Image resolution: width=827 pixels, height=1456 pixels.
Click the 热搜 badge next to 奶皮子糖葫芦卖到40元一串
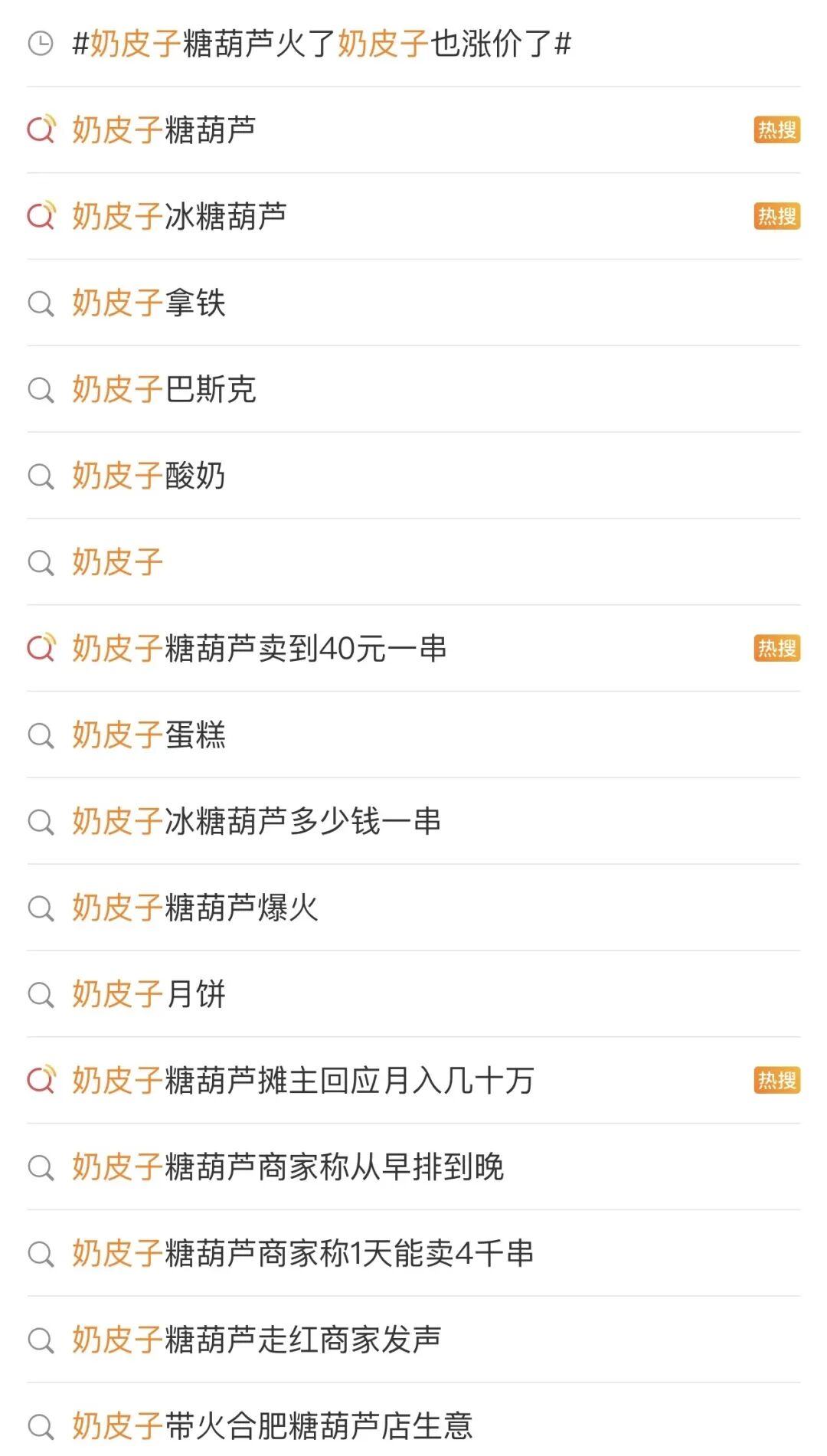[x=776, y=649]
